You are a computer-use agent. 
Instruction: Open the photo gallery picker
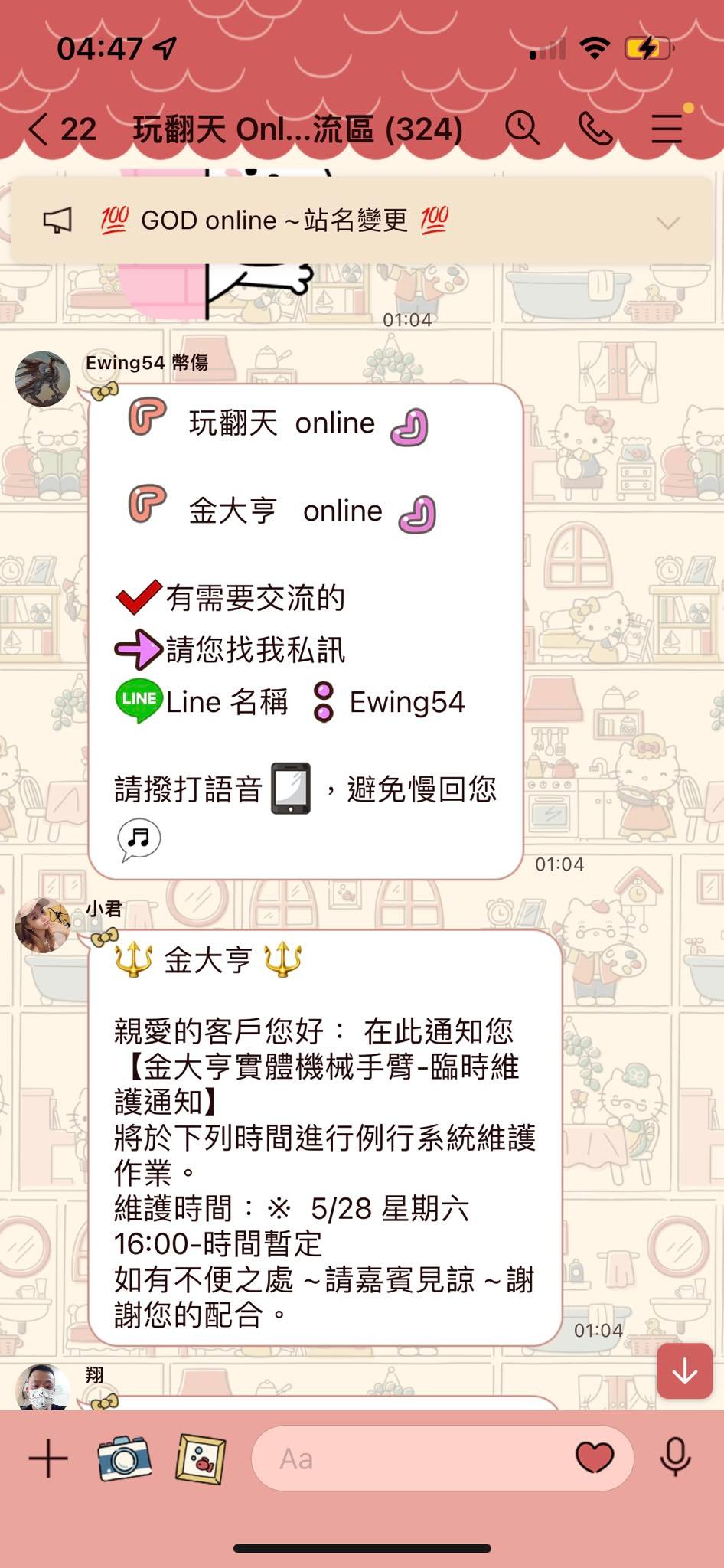point(201,1458)
